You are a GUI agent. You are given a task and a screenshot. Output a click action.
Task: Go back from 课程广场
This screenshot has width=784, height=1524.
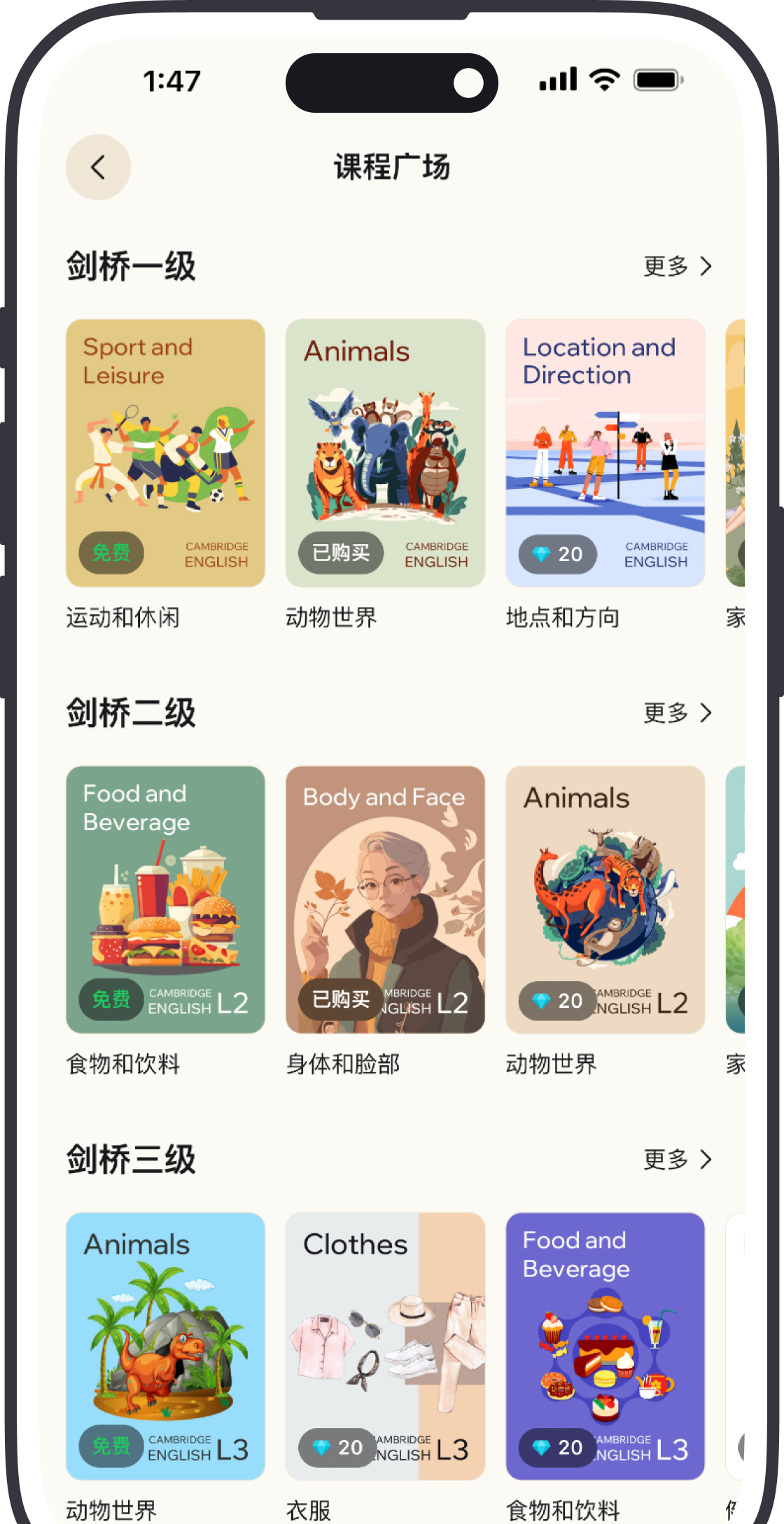tap(98, 167)
